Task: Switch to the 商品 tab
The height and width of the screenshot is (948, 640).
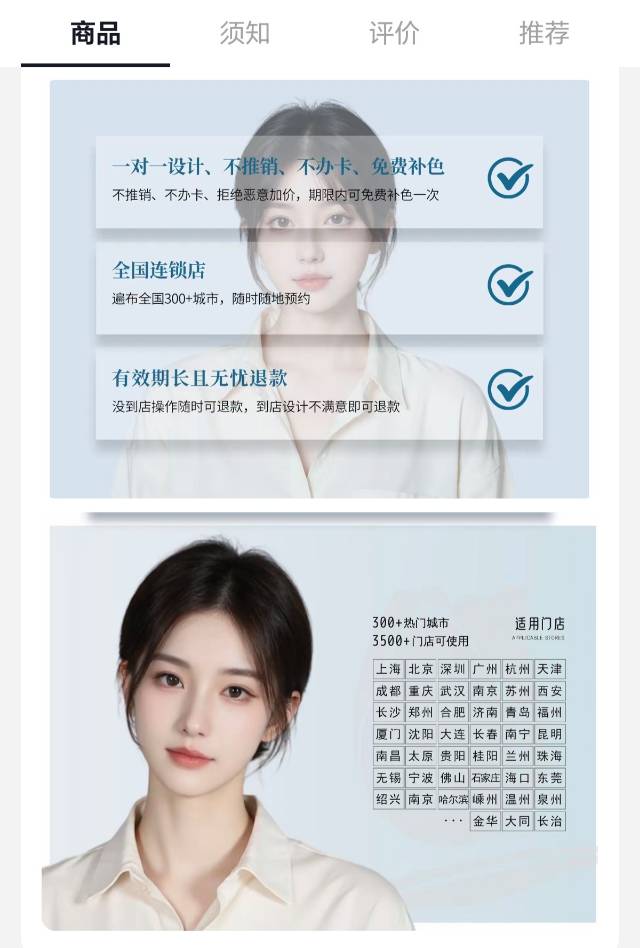Action: coord(95,33)
